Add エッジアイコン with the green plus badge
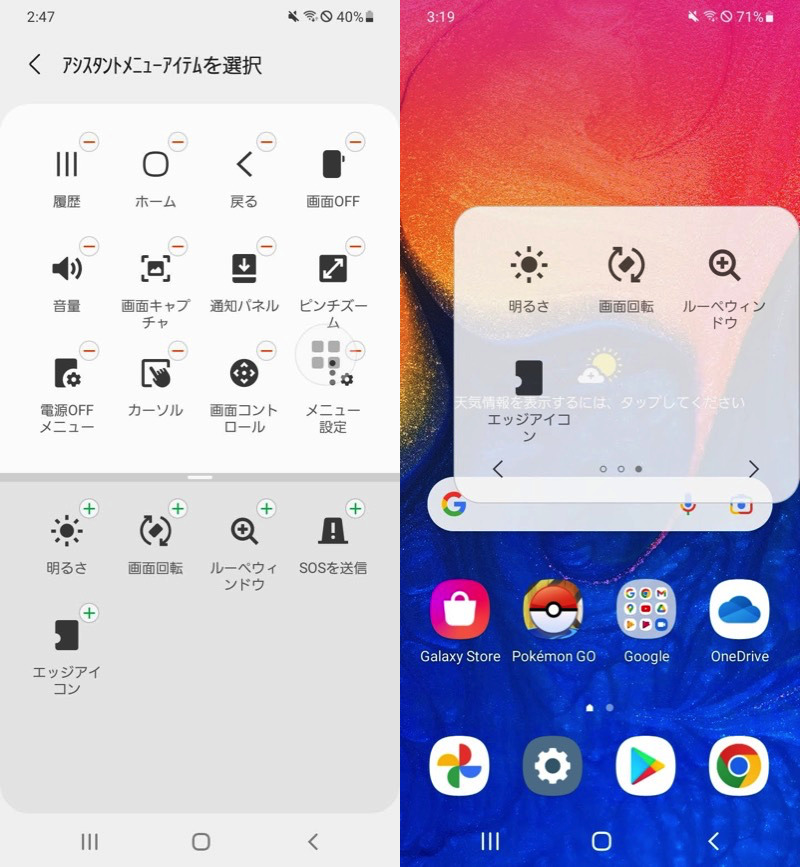The width and height of the screenshot is (800, 867). point(89,613)
